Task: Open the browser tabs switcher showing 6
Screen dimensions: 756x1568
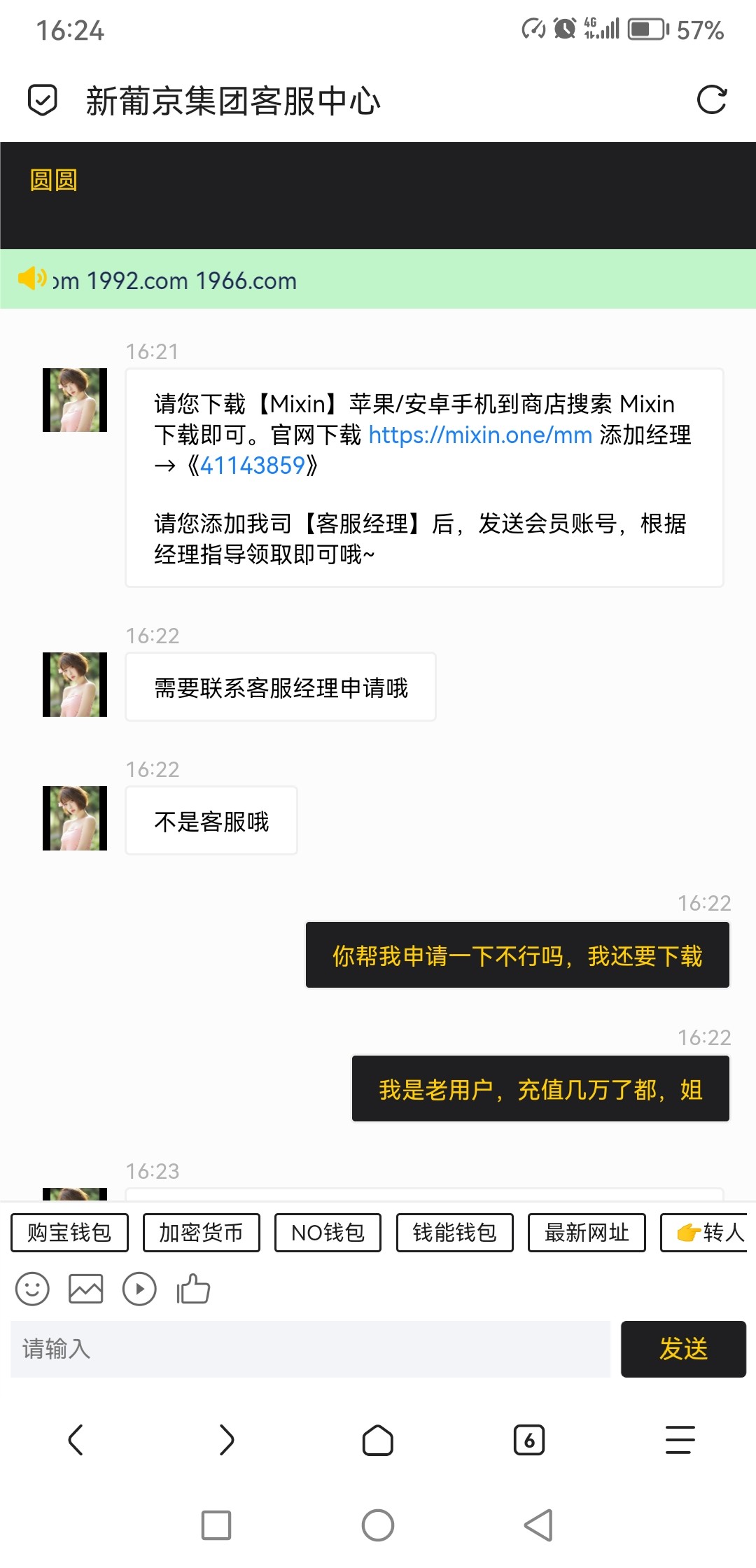Action: pos(529,1440)
